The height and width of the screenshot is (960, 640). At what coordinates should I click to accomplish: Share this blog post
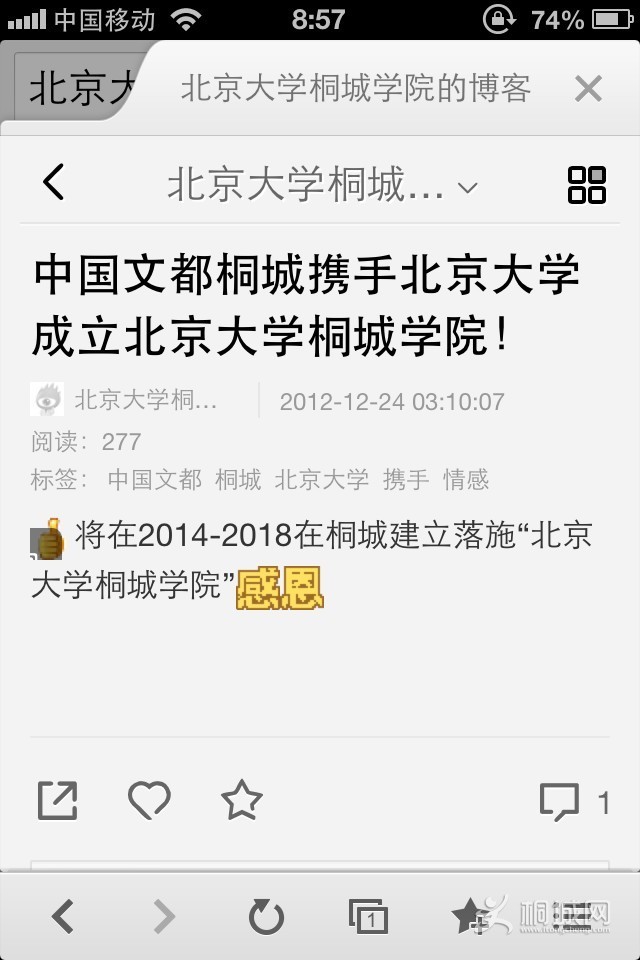coord(57,801)
